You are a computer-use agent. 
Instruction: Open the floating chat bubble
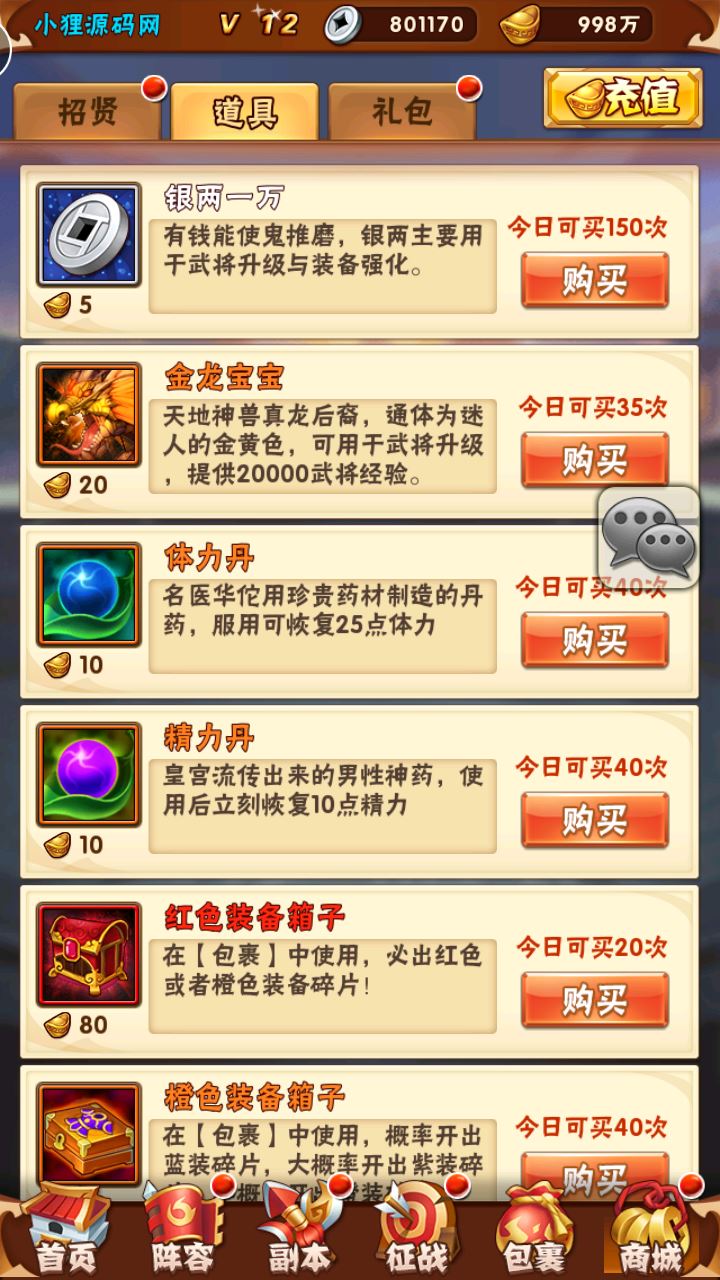coord(650,537)
